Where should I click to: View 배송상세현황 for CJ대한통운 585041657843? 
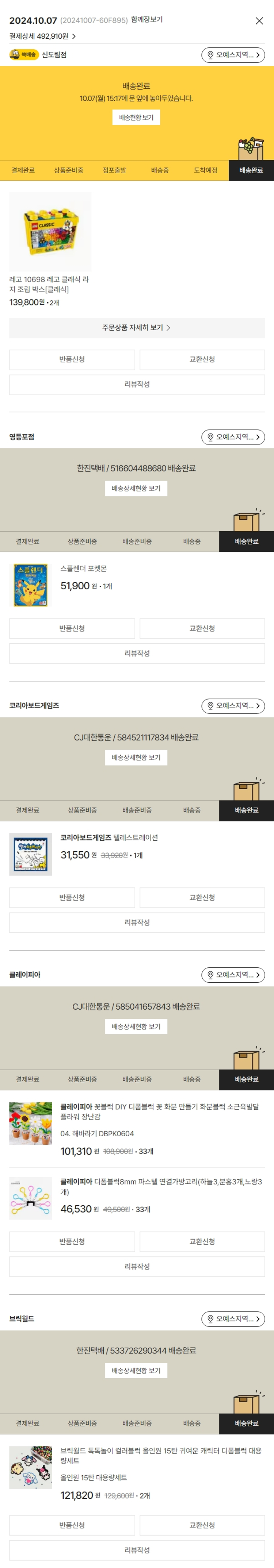(x=136, y=1026)
